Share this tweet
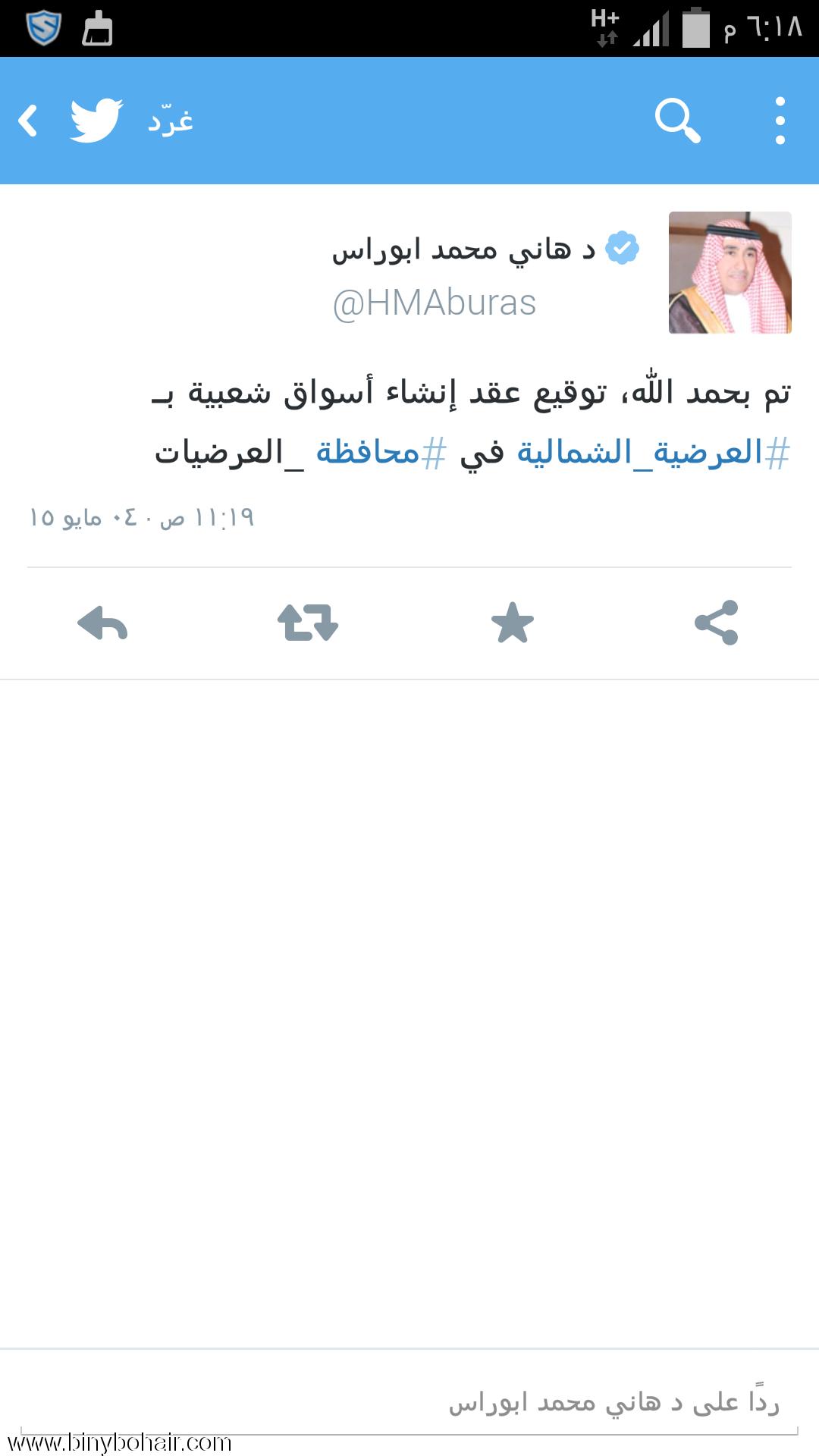This screenshot has height=1456, width=819. click(717, 623)
